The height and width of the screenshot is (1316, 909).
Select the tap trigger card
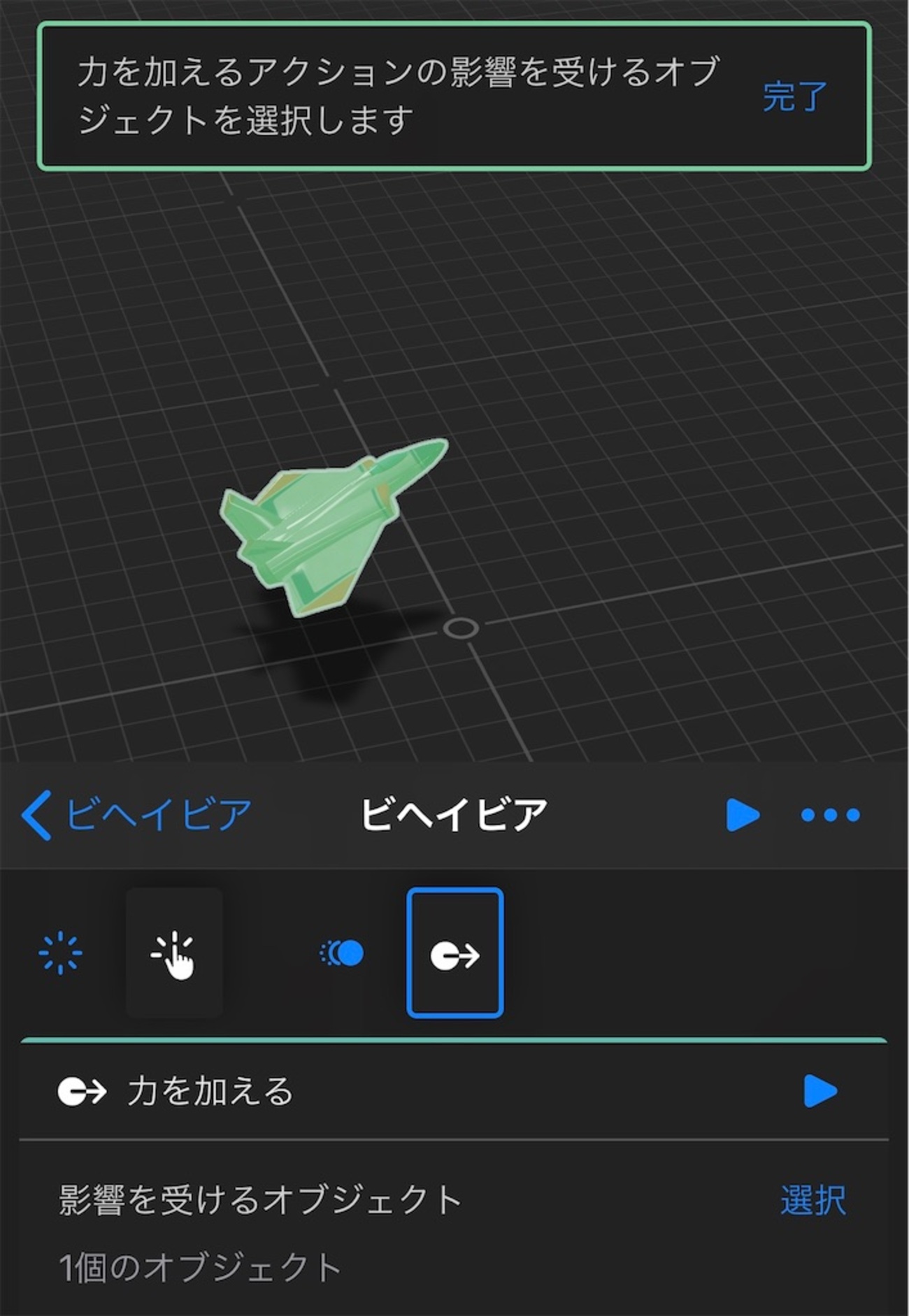(x=174, y=953)
